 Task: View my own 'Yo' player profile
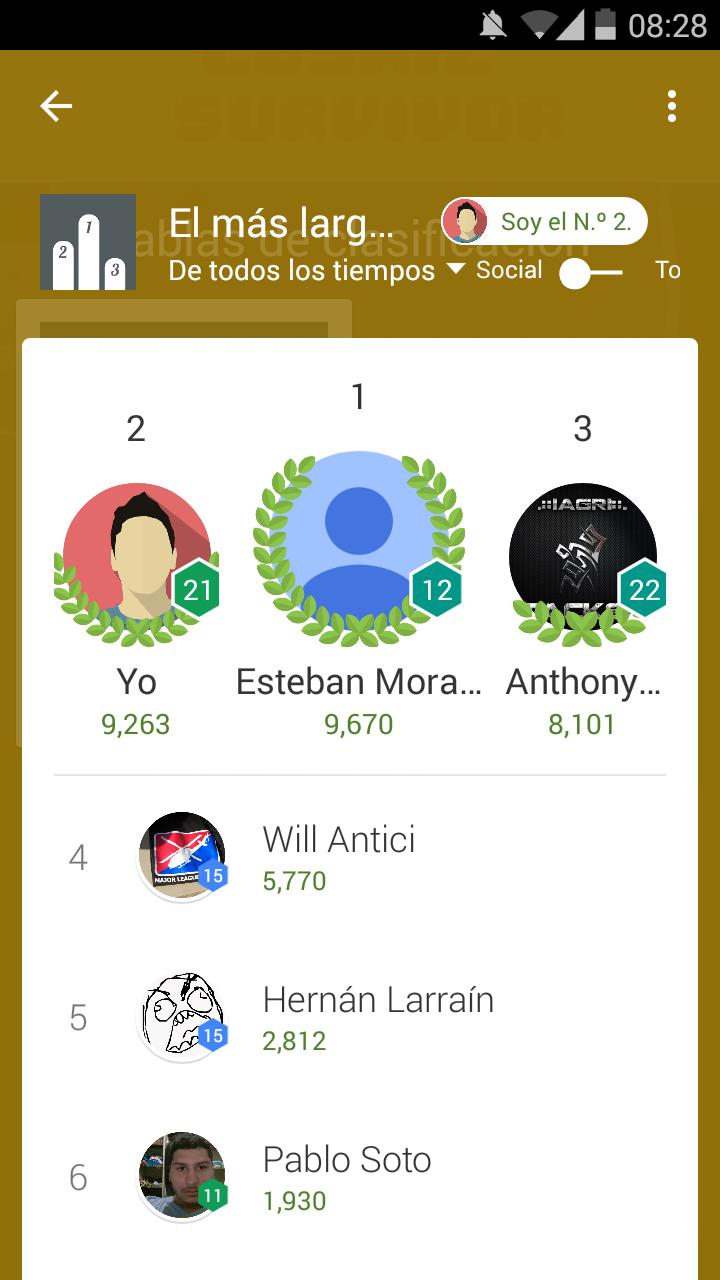pos(137,560)
